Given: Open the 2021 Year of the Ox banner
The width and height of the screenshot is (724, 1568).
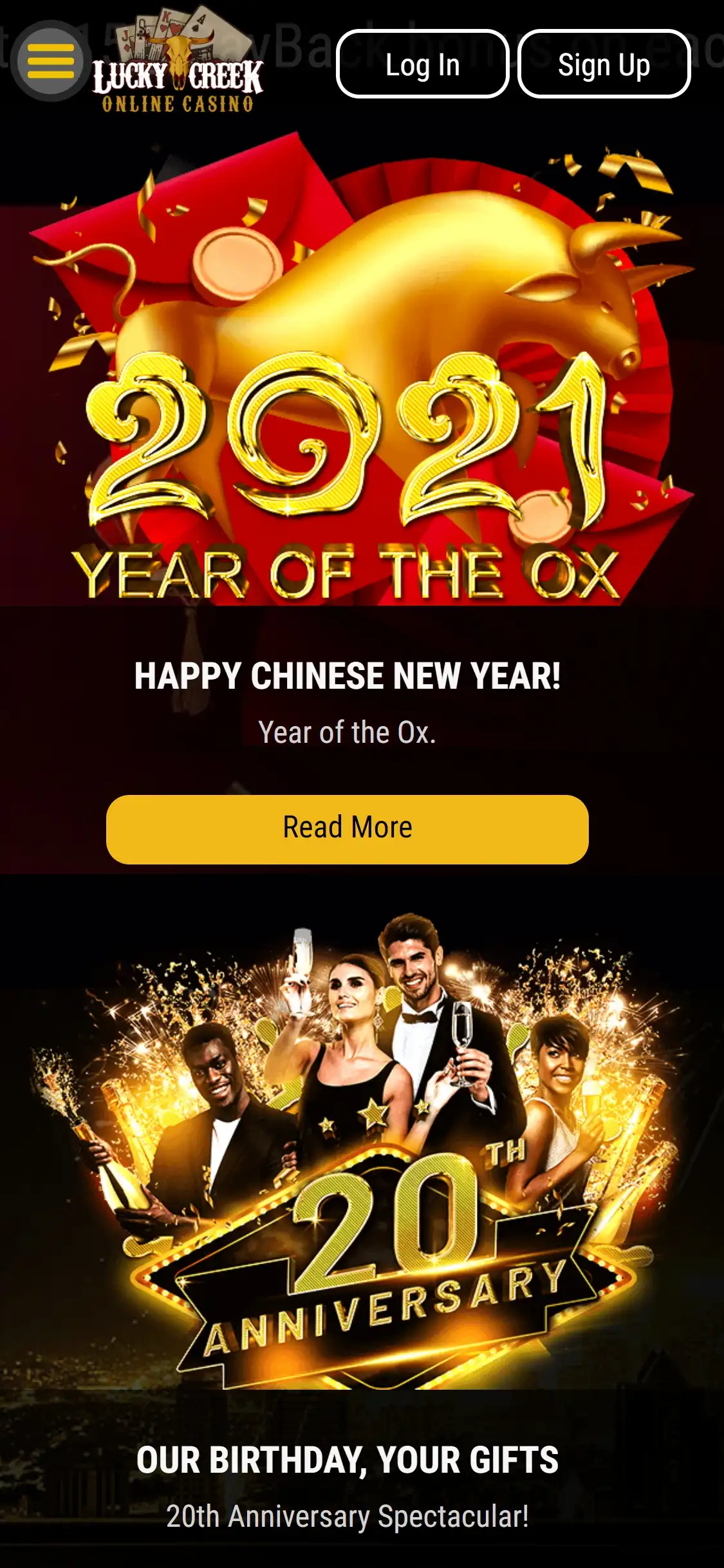Looking at the screenshot, I should (x=360, y=373).
